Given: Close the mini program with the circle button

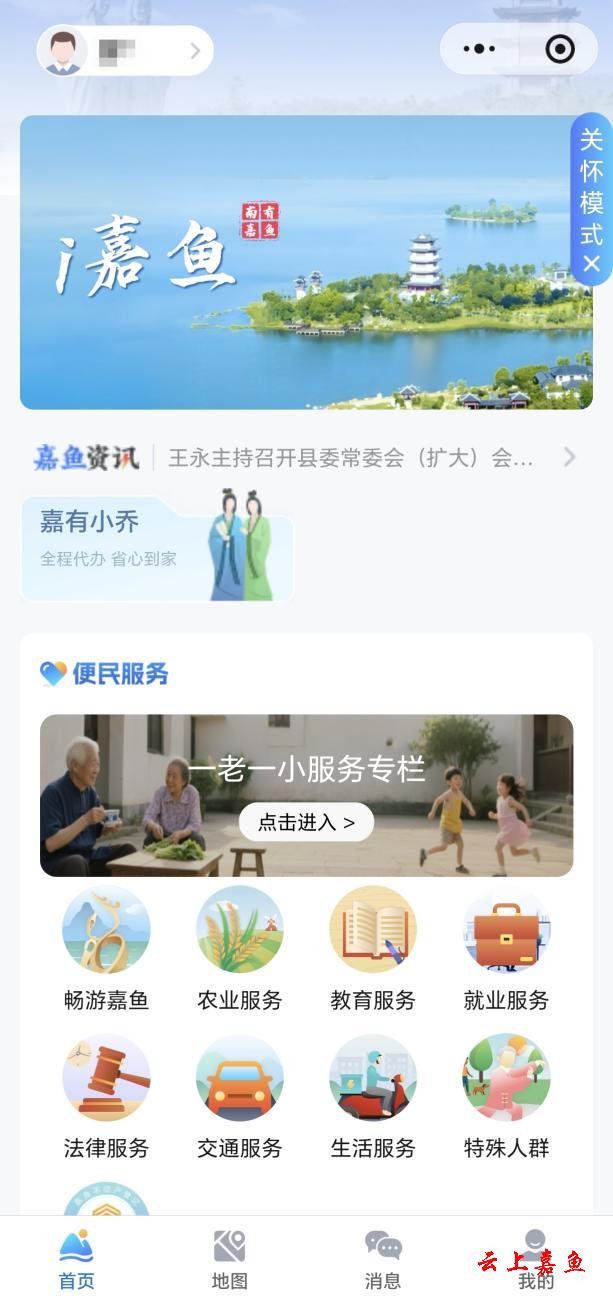Looking at the screenshot, I should (559, 49).
